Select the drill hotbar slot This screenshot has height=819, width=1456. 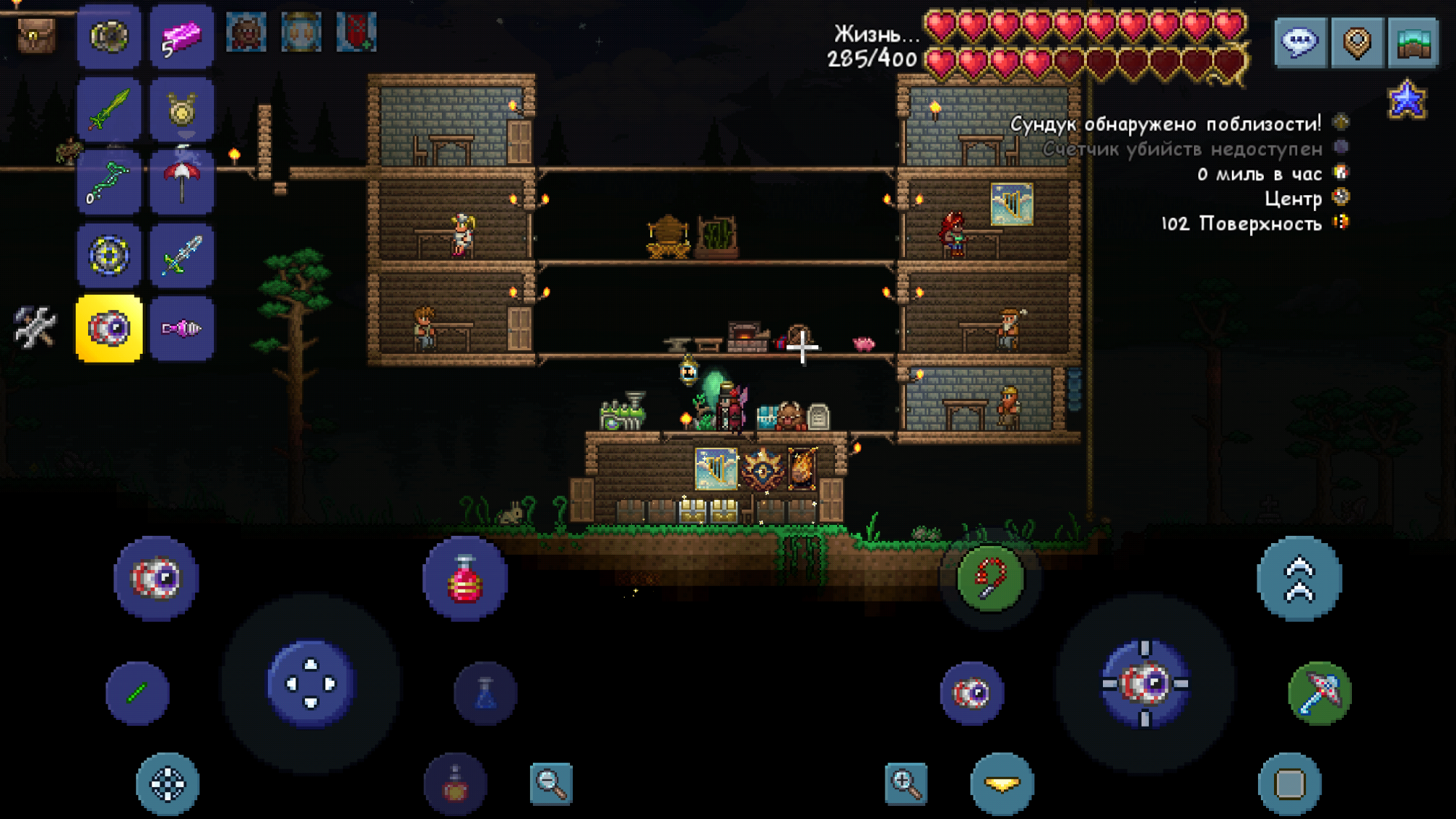coord(181,328)
